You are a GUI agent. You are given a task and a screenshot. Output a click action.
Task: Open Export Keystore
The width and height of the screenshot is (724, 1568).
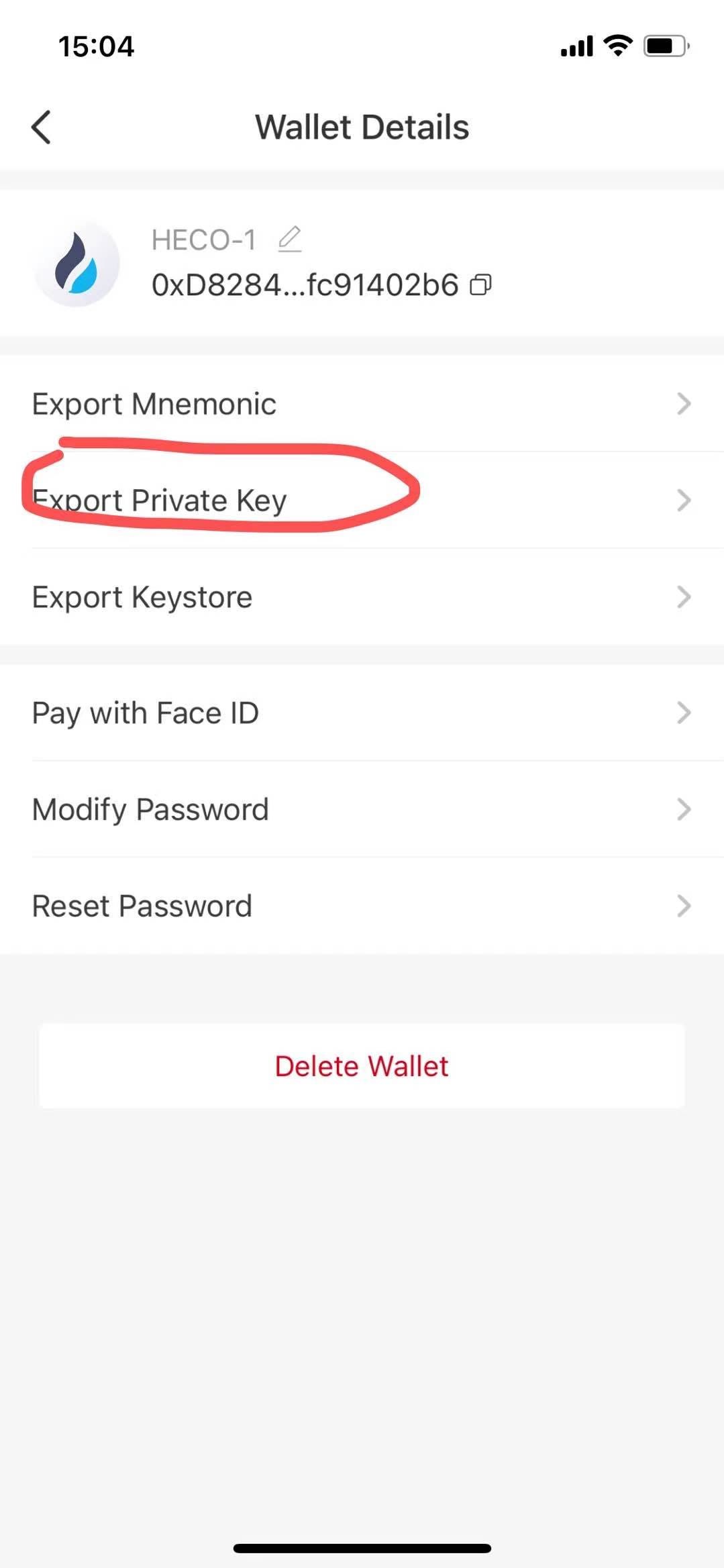pos(362,596)
